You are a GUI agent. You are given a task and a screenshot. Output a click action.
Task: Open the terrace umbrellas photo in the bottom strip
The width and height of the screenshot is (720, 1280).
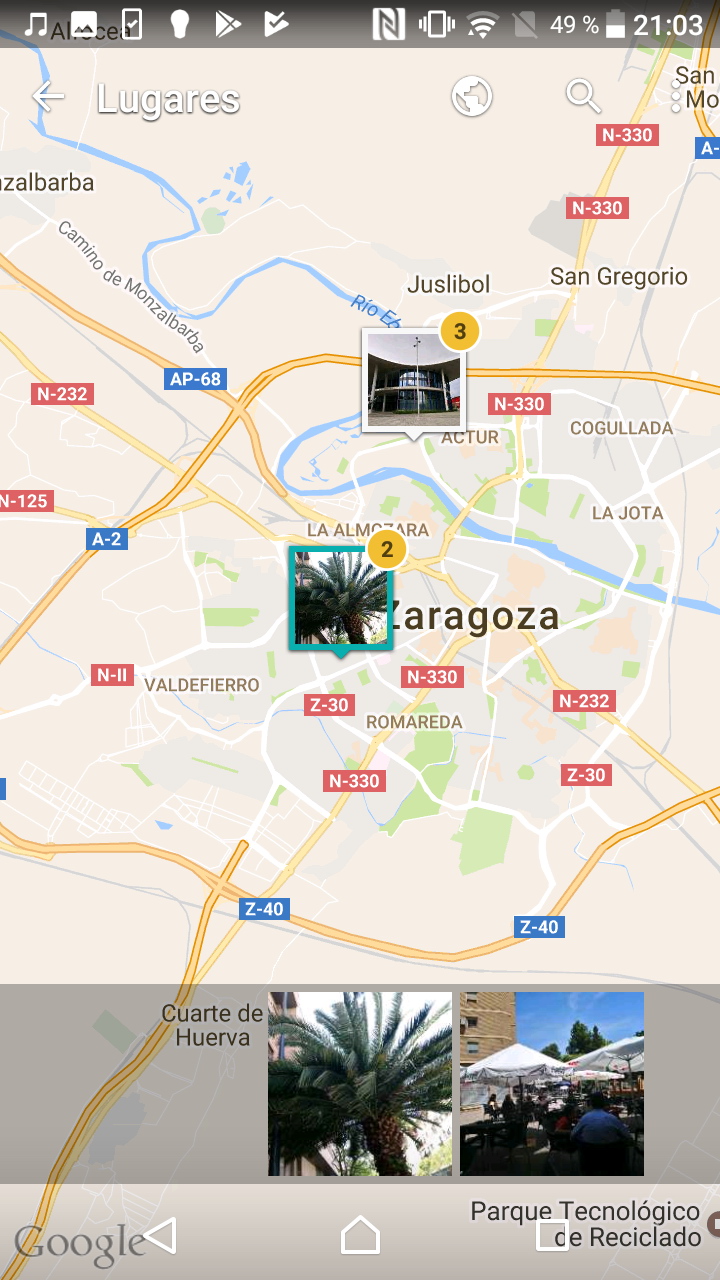click(552, 1083)
